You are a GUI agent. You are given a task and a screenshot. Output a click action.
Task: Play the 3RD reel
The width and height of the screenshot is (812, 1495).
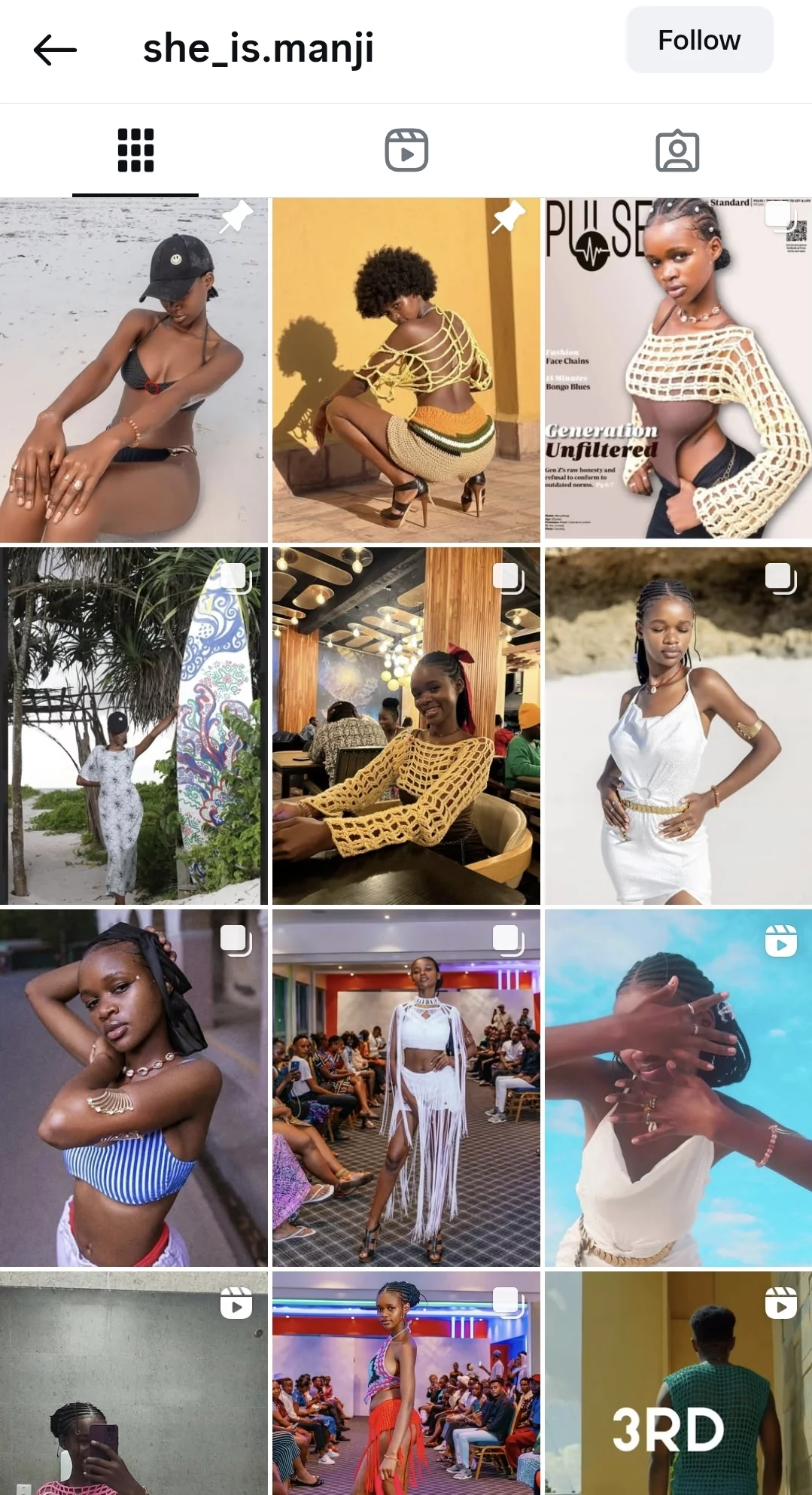[678, 1384]
